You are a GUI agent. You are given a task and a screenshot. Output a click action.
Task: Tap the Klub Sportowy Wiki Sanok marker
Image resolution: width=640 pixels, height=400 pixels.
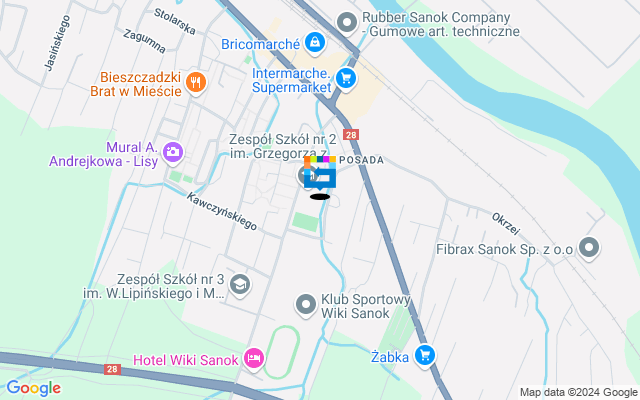306,303
